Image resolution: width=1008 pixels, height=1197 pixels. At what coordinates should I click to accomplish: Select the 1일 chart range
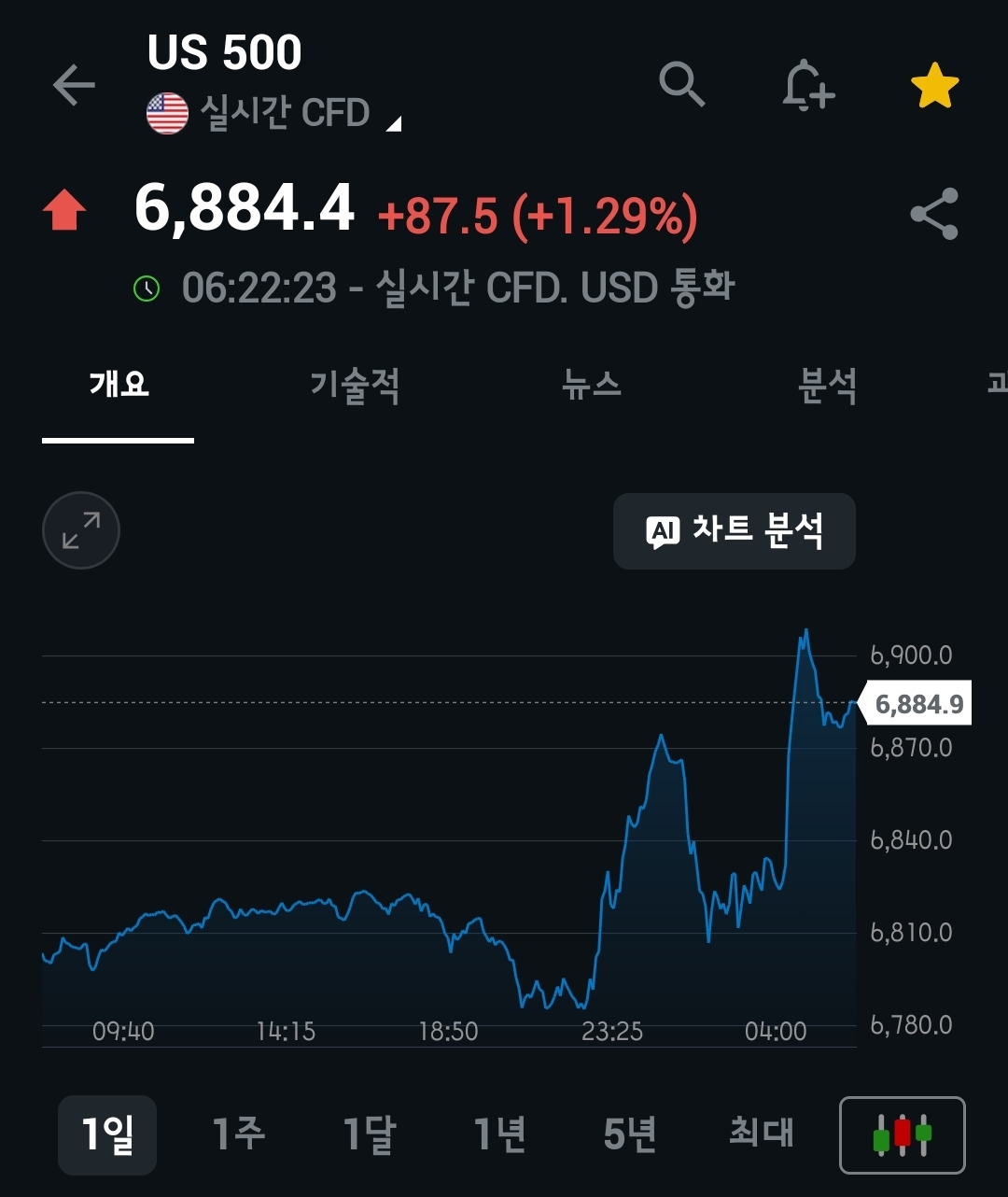tap(107, 1134)
